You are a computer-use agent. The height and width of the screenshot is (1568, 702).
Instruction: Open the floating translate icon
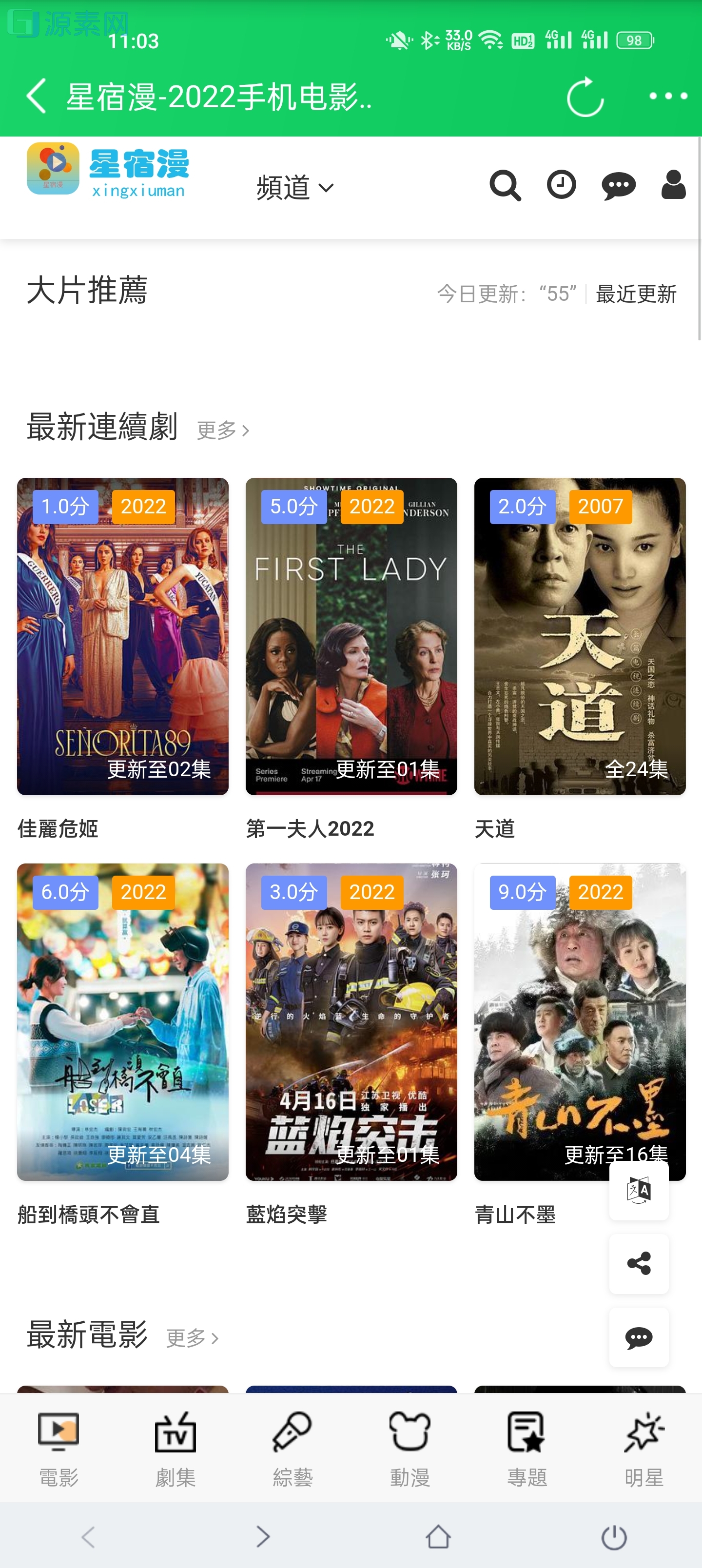pyautogui.click(x=639, y=1191)
